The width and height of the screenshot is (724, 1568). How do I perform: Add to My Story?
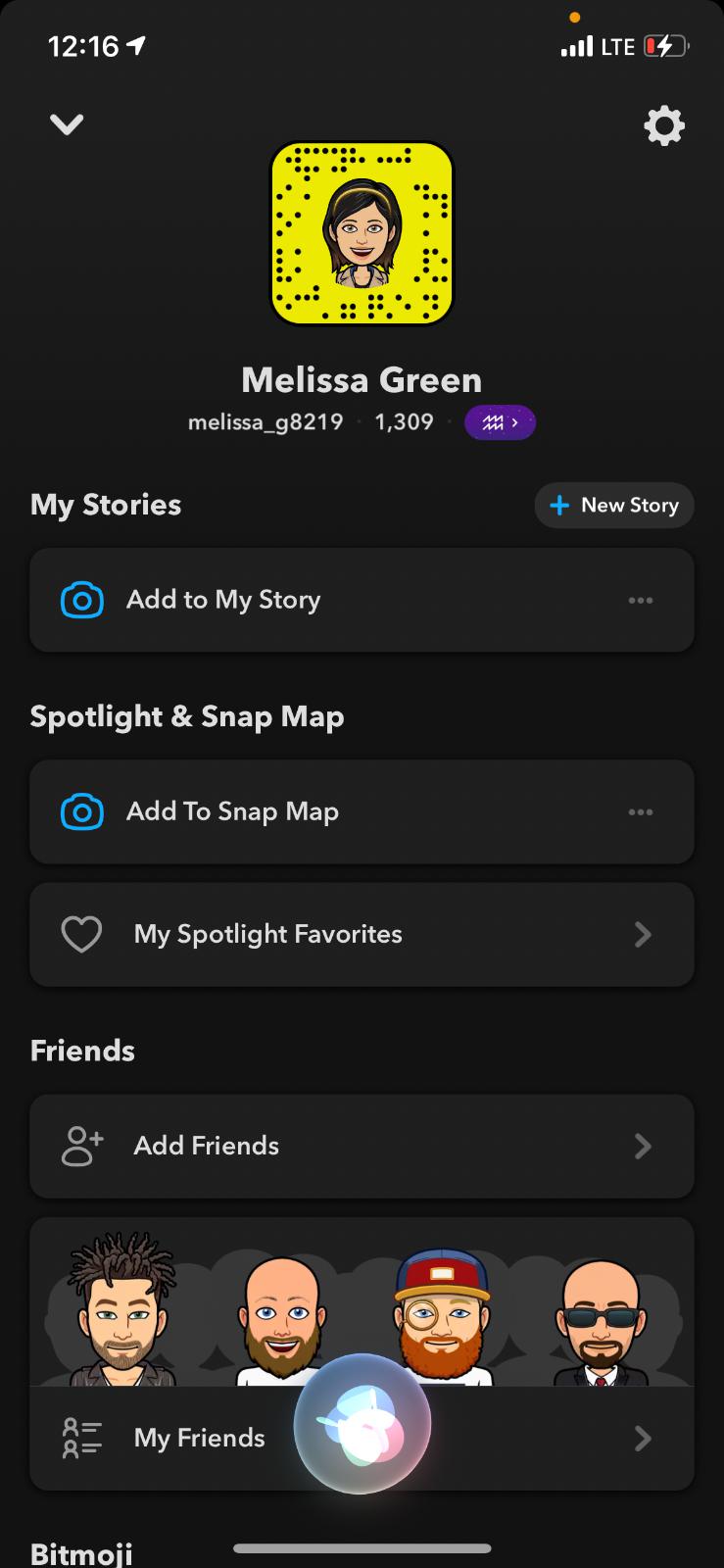tap(223, 600)
